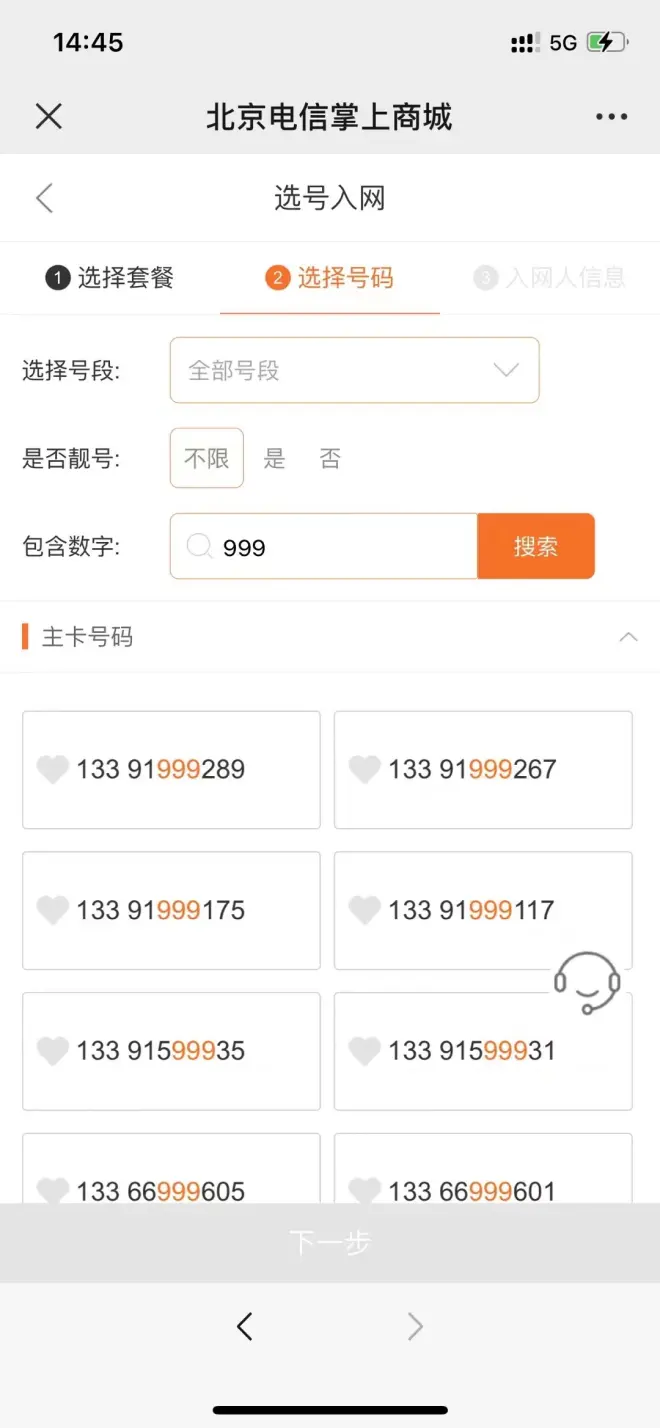Open the customer service headset
660x1428 pixels.
(x=587, y=983)
